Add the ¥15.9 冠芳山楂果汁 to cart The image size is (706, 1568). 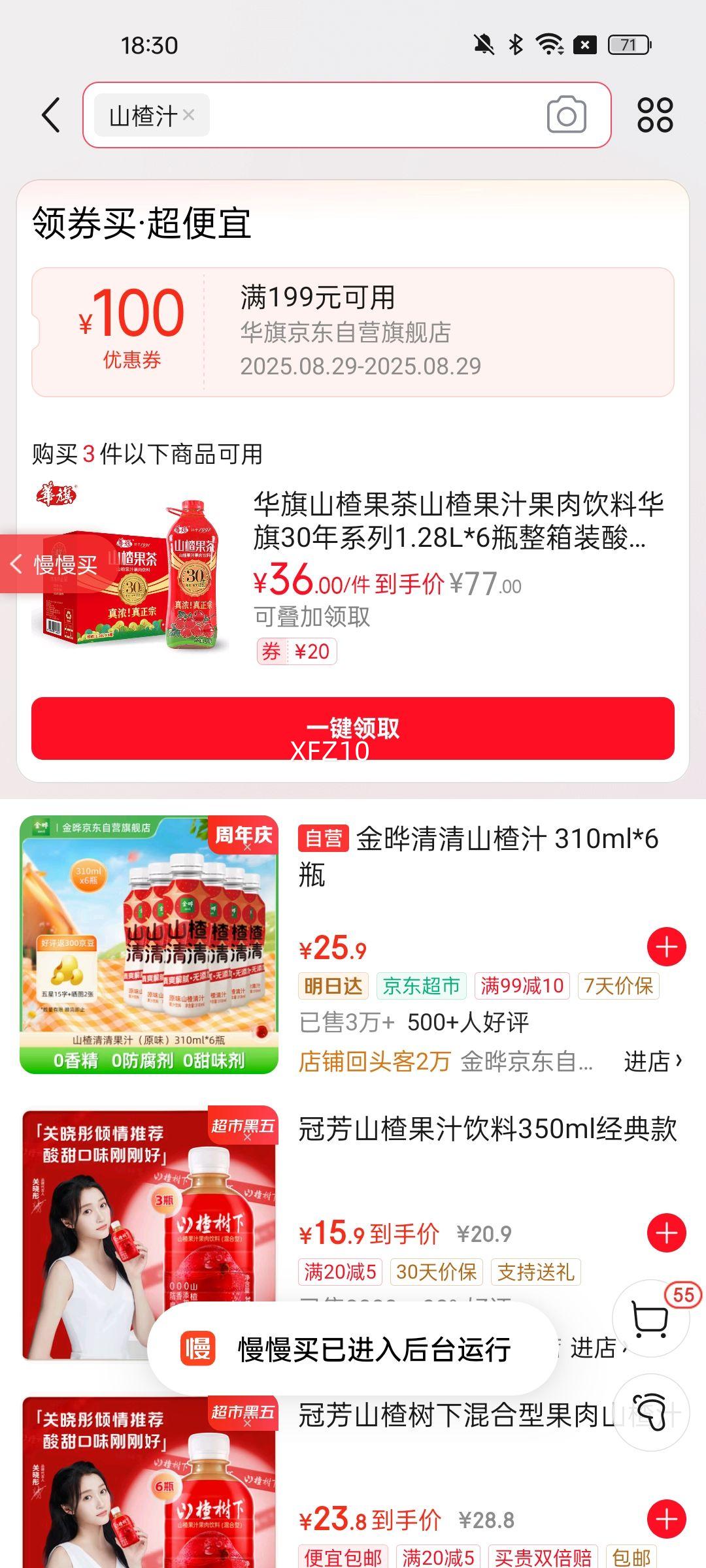coord(666,1233)
